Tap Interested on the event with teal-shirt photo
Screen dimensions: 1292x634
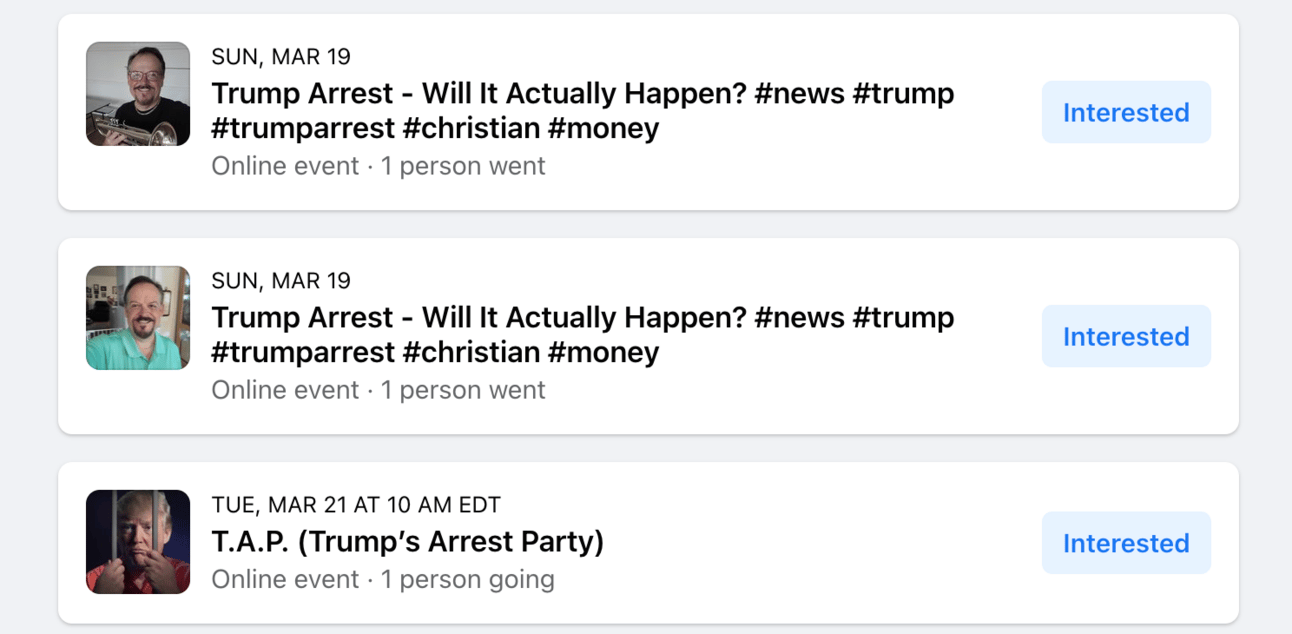[x=1126, y=336]
